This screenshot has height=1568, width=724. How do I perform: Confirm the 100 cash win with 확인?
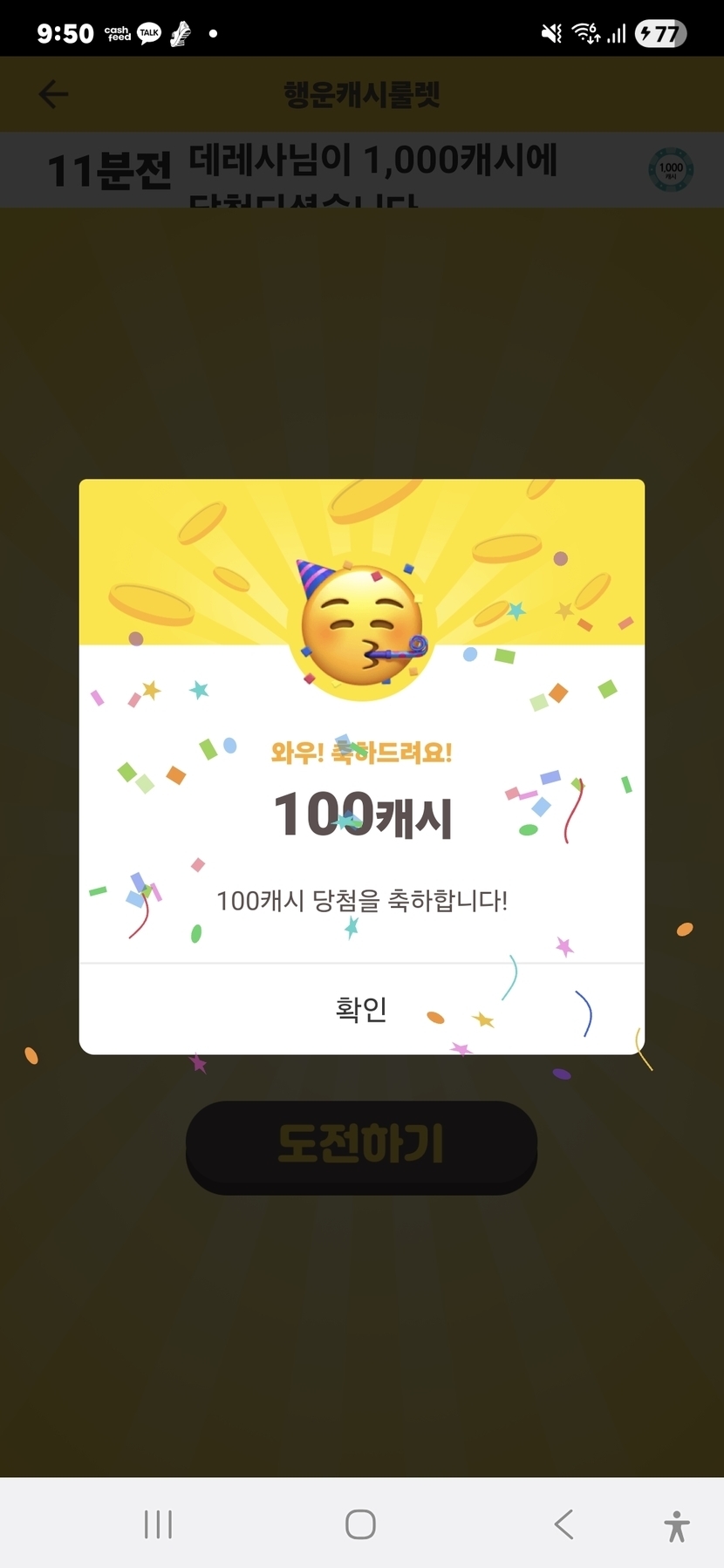click(361, 1009)
